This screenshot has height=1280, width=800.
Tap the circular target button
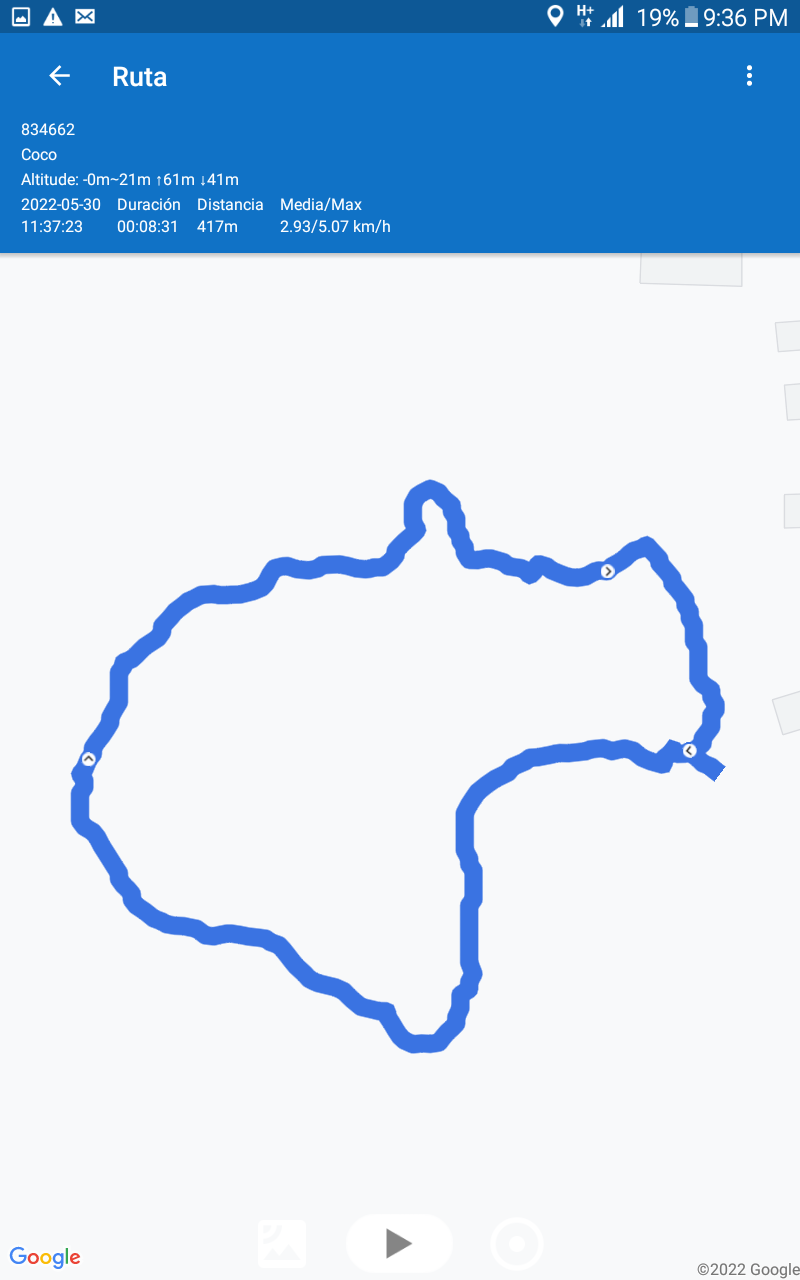coord(517,1244)
